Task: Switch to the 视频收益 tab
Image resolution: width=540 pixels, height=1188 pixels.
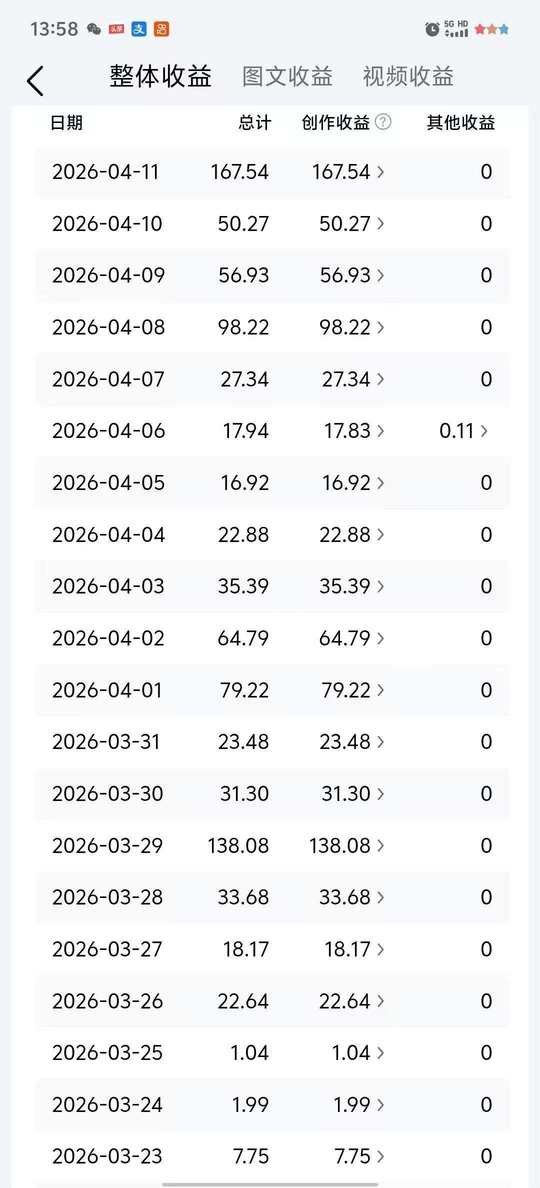Action: (x=408, y=77)
